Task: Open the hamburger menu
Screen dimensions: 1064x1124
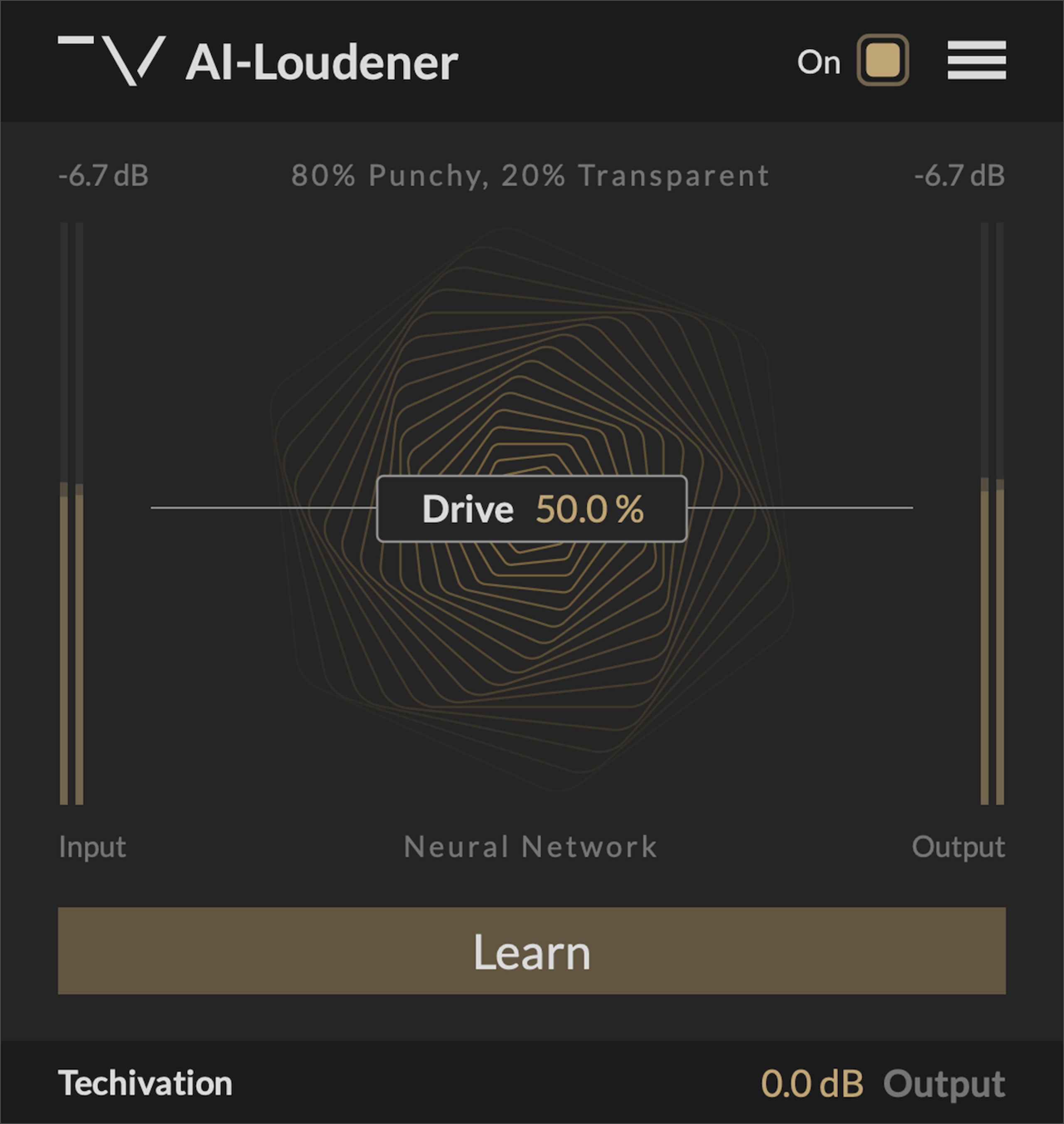Action: click(x=977, y=60)
